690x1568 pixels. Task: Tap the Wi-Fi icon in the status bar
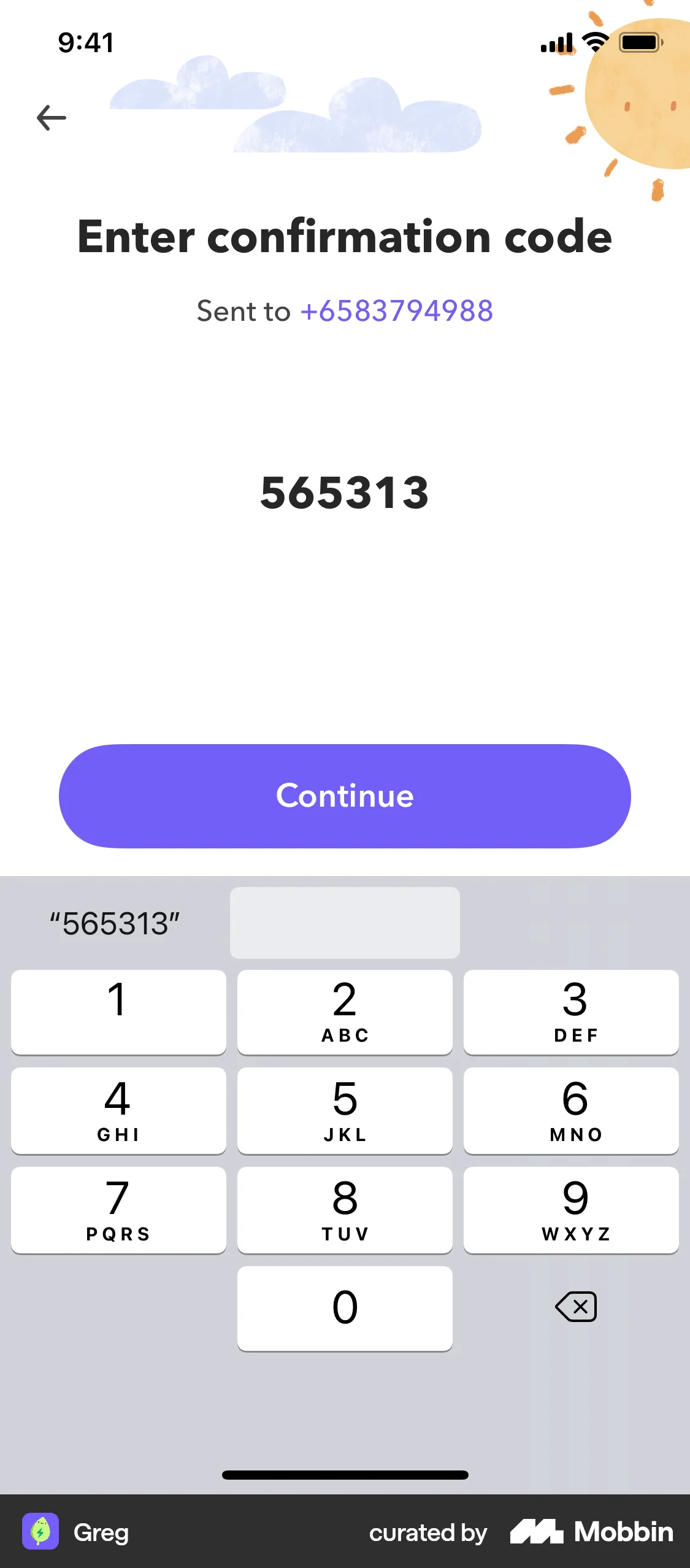592,42
